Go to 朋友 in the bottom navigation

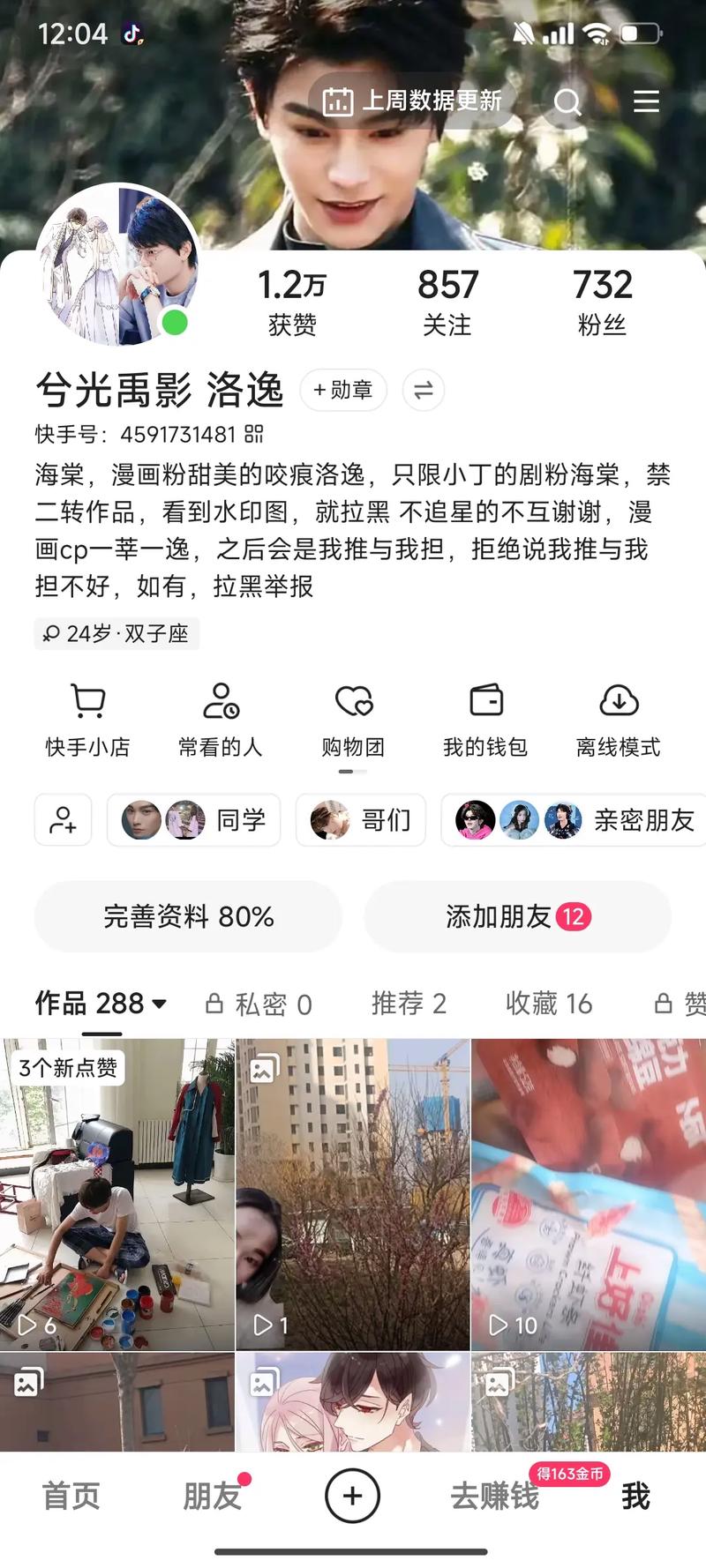point(211,1495)
